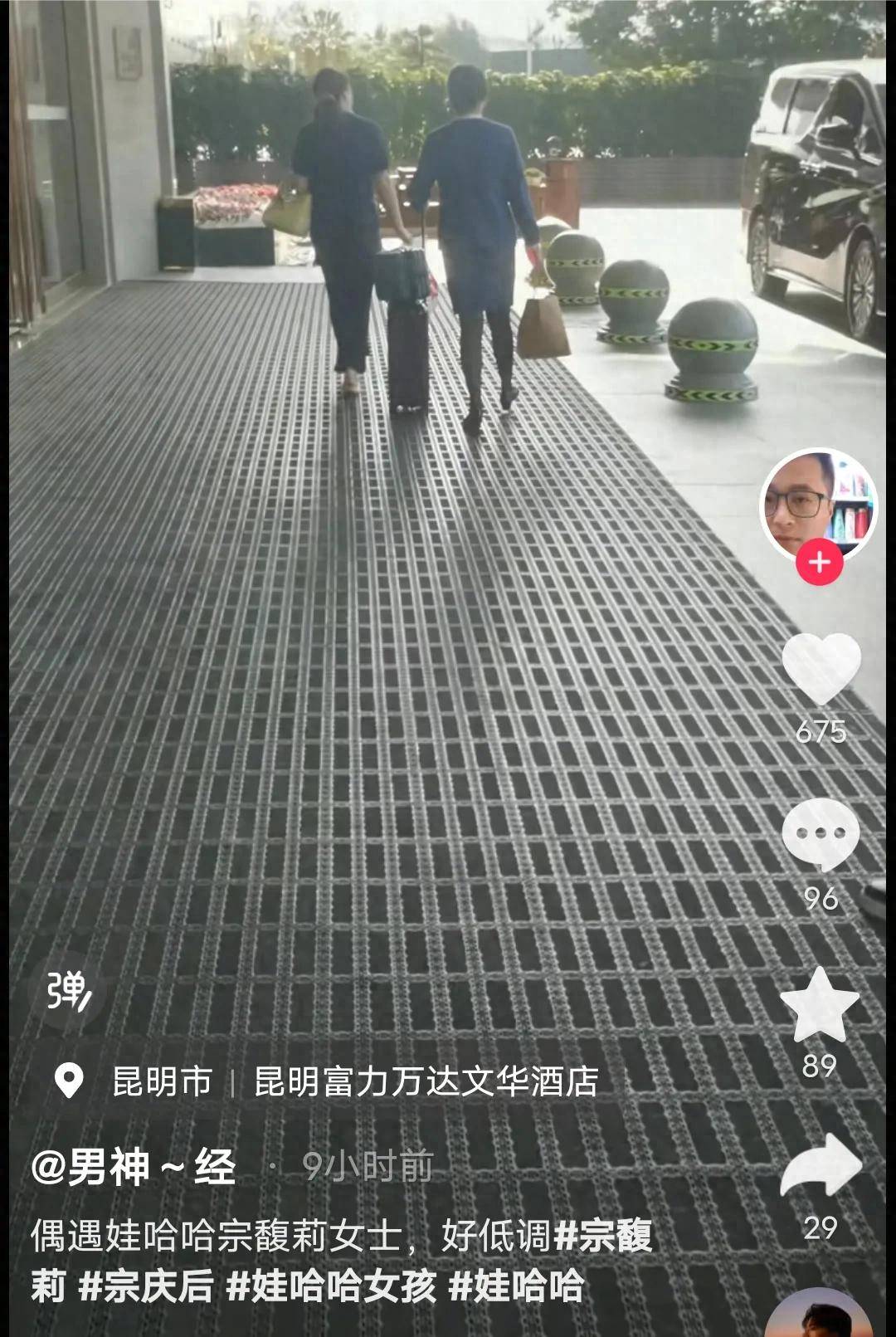This screenshot has width=896, height=1337.
Task: Save video to favorites with the star
Action: tap(820, 1005)
